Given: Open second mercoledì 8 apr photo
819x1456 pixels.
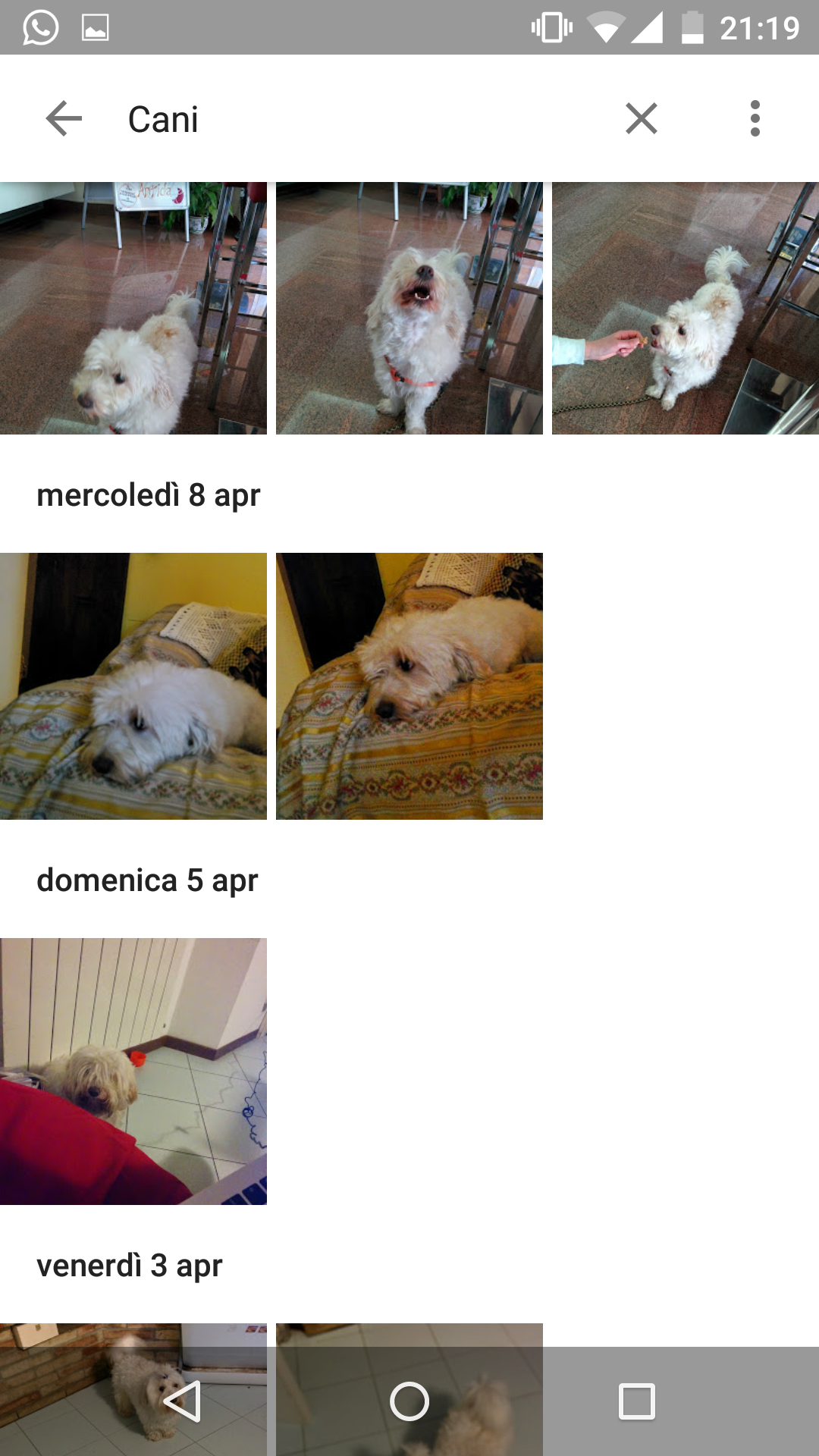Looking at the screenshot, I should (409, 686).
